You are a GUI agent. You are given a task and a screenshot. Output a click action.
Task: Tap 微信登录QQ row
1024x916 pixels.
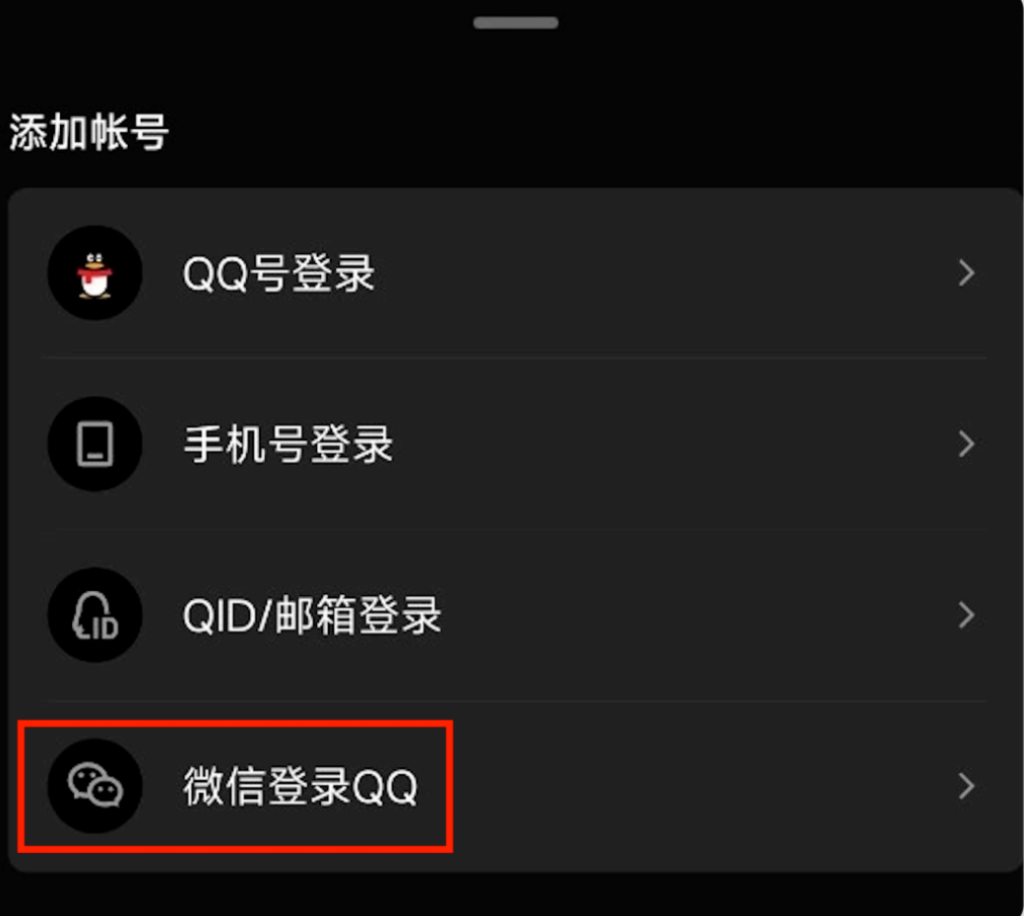coord(300,787)
